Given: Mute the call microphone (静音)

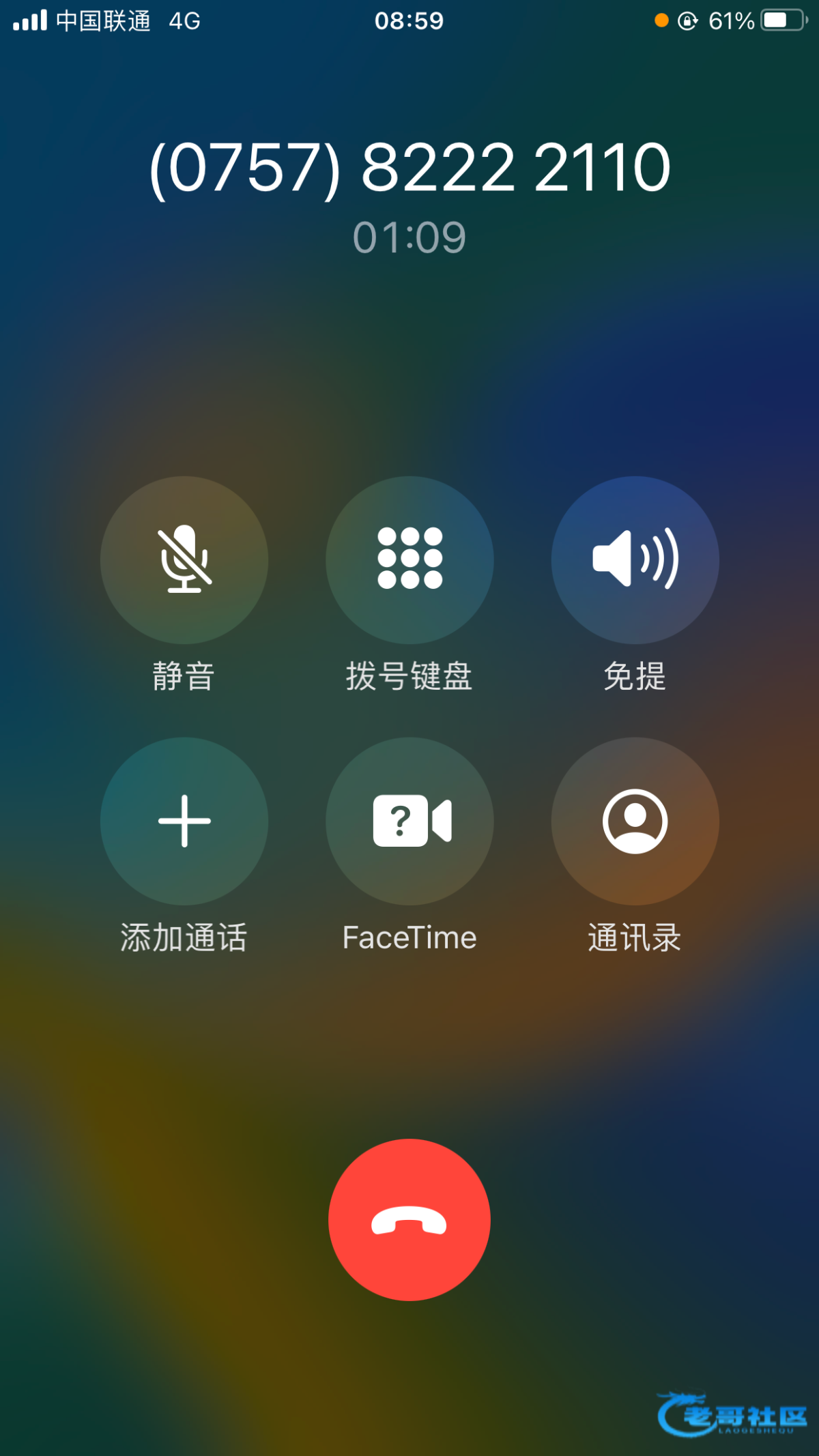Looking at the screenshot, I should 184,559.
